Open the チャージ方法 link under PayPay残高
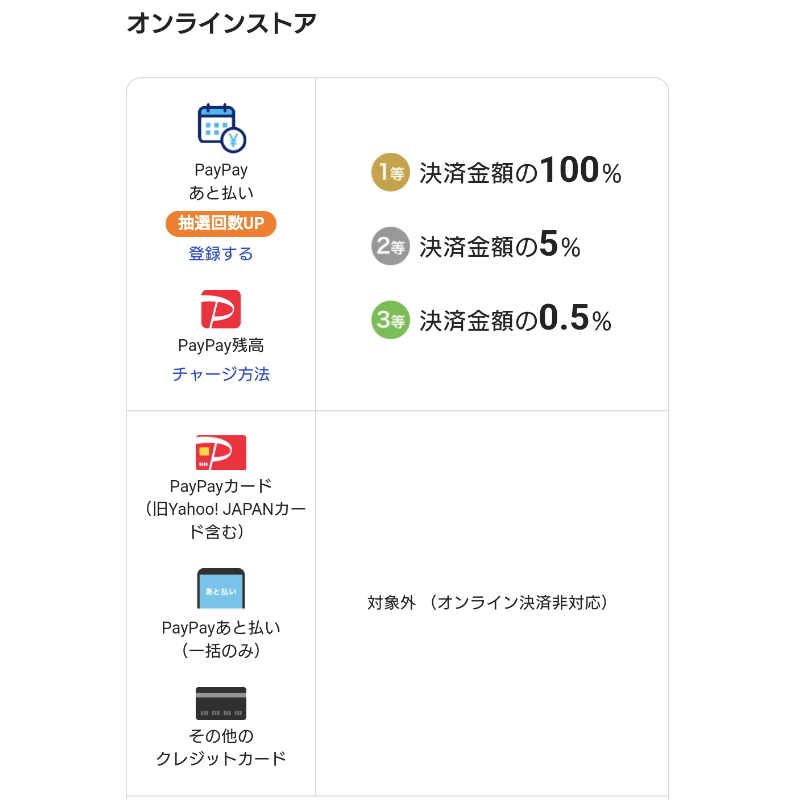 coord(221,375)
